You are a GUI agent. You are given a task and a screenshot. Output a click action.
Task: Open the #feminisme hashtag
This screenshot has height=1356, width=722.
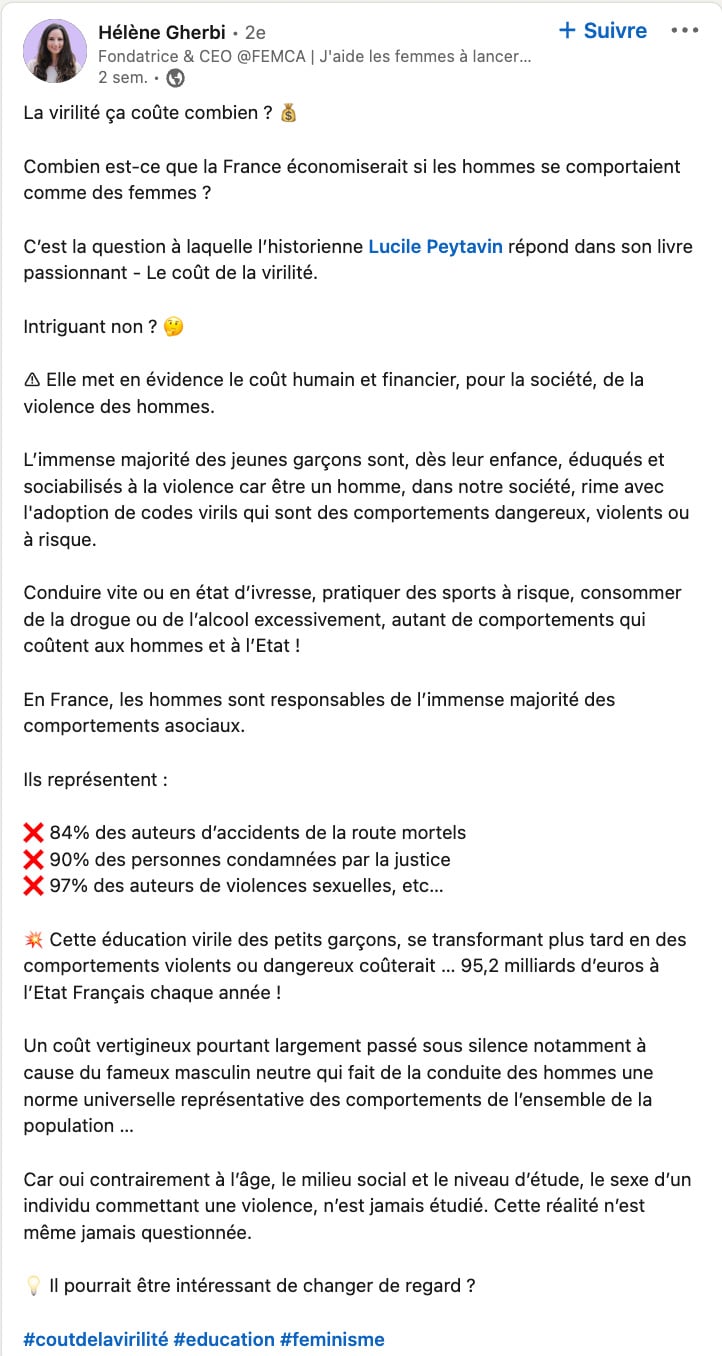[x=332, y=1339]
